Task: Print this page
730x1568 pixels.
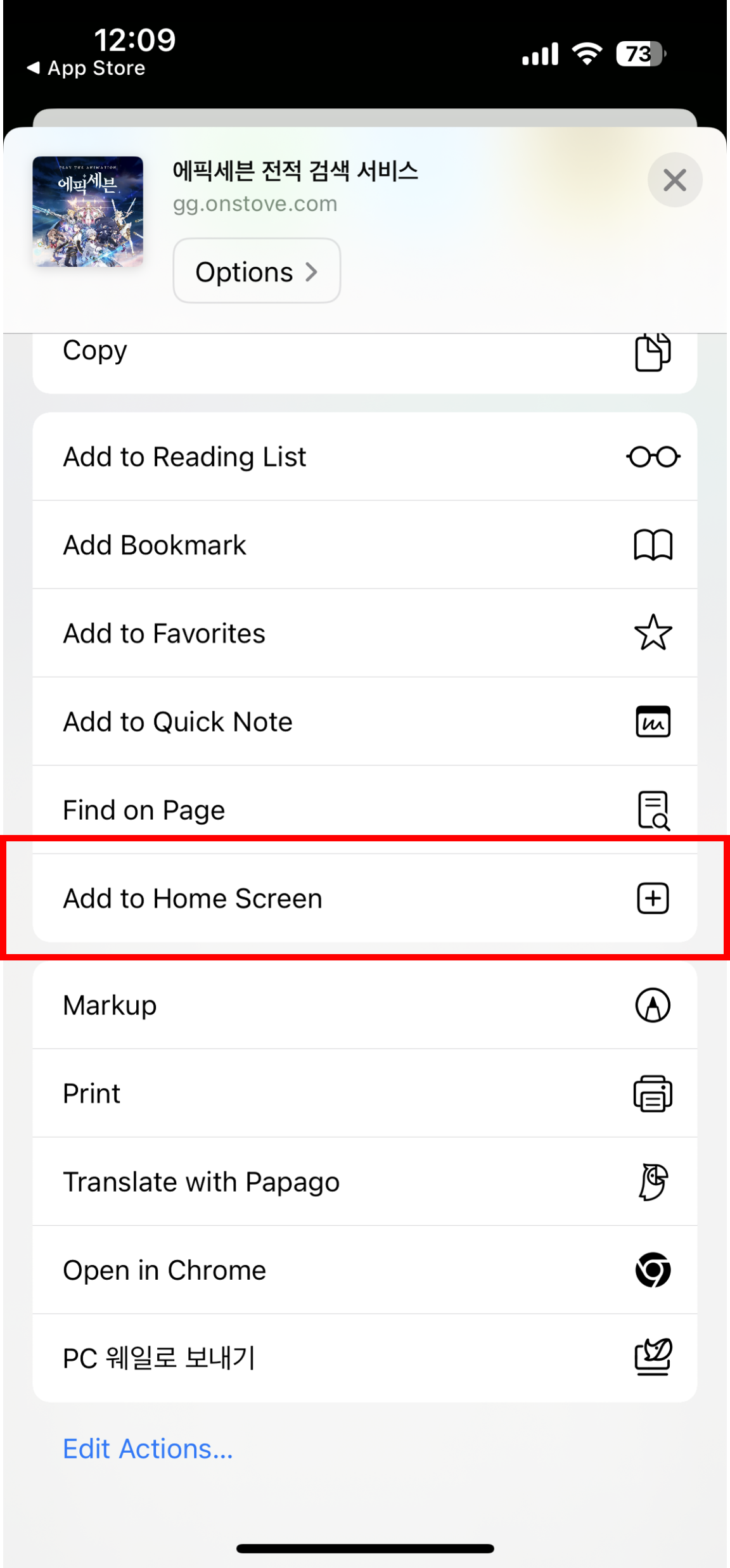Action: (x=365, y=1093)
